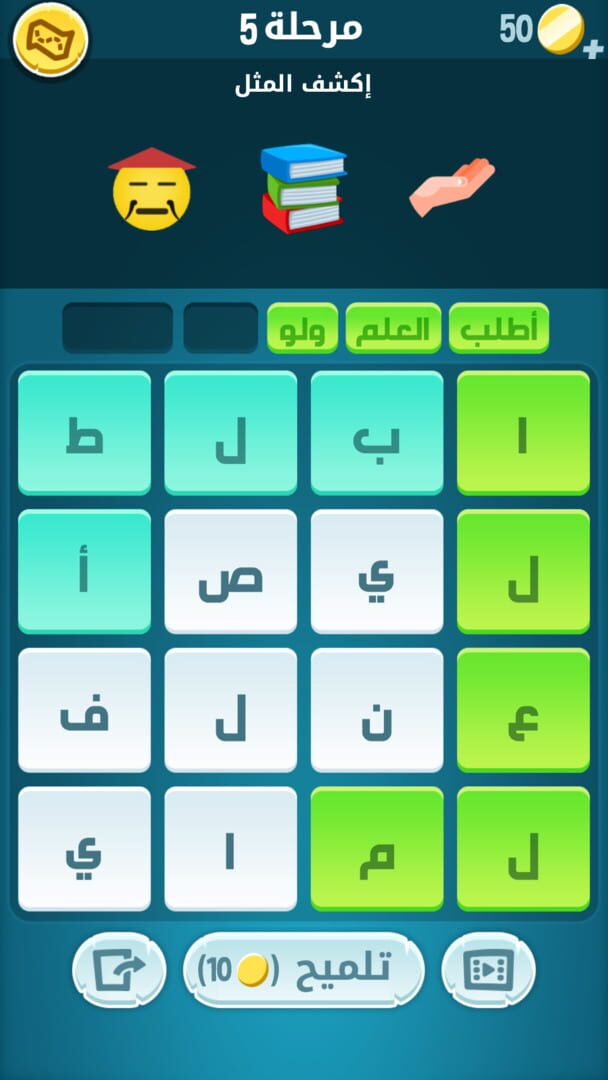
Task: Open the level map icon
Action: tap(50, 39)
